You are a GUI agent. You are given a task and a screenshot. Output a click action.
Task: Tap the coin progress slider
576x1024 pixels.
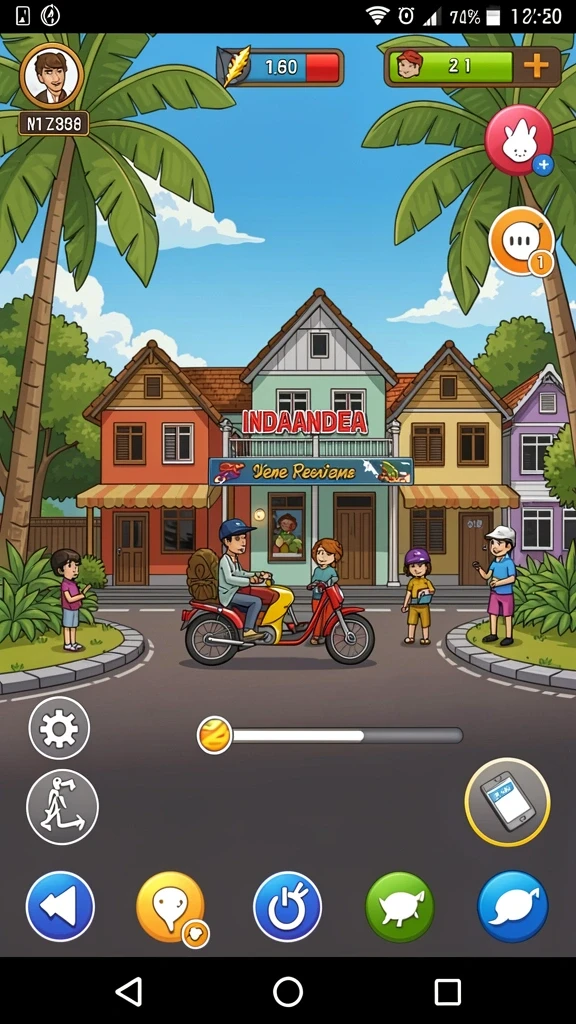330,736
